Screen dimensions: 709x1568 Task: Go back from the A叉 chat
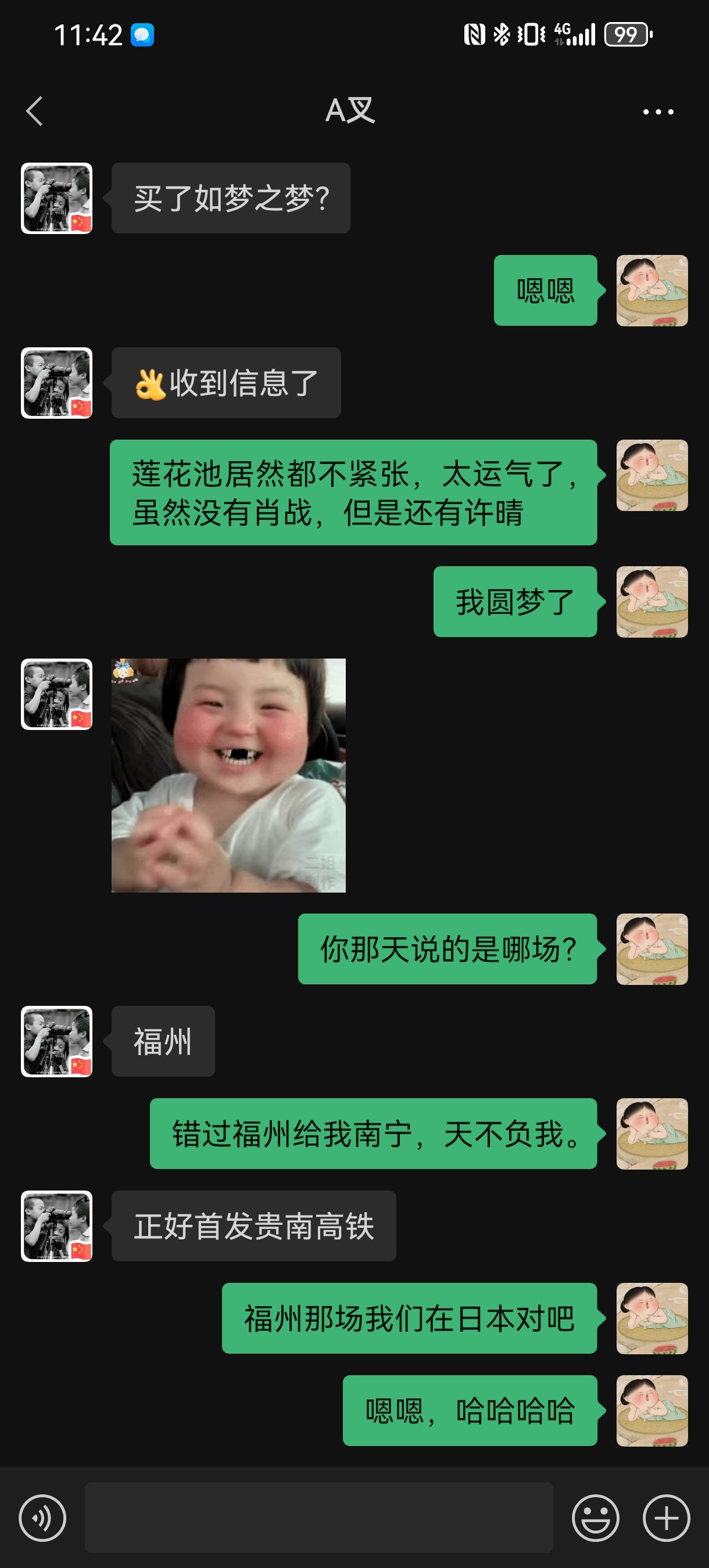pos(35,111)
